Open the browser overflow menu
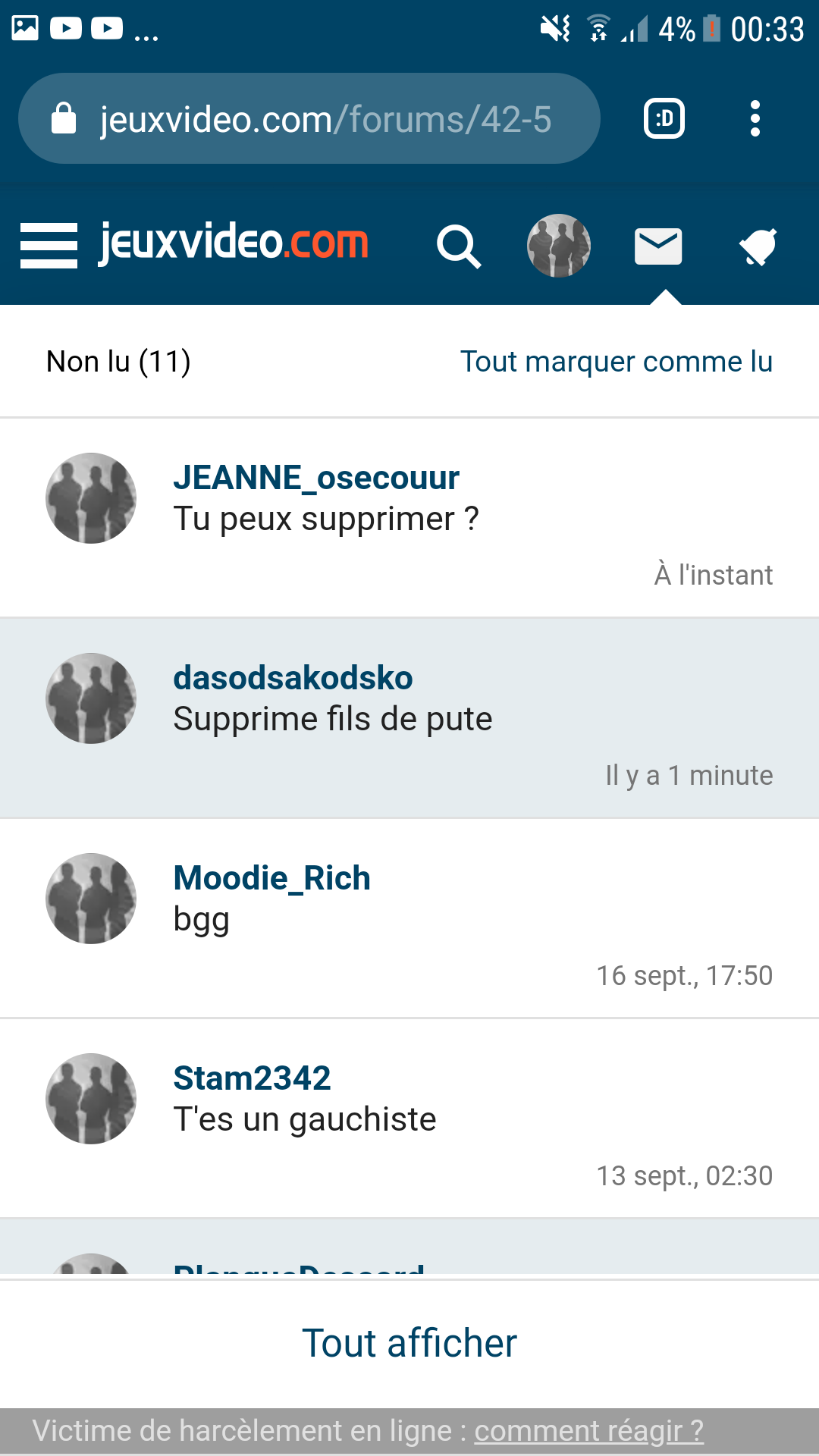 click(755, 118)
